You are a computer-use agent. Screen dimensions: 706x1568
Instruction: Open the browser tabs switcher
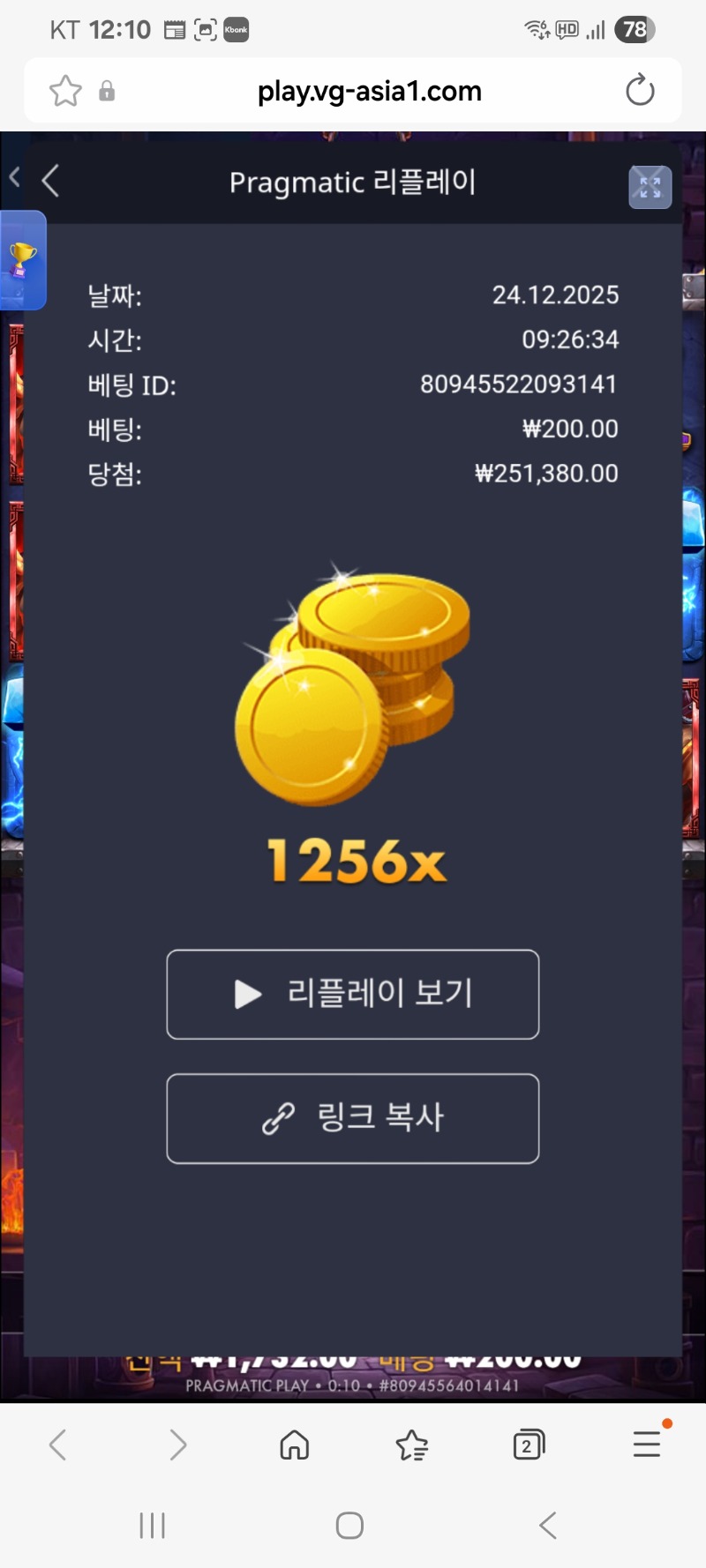(x=528, y=1445)
